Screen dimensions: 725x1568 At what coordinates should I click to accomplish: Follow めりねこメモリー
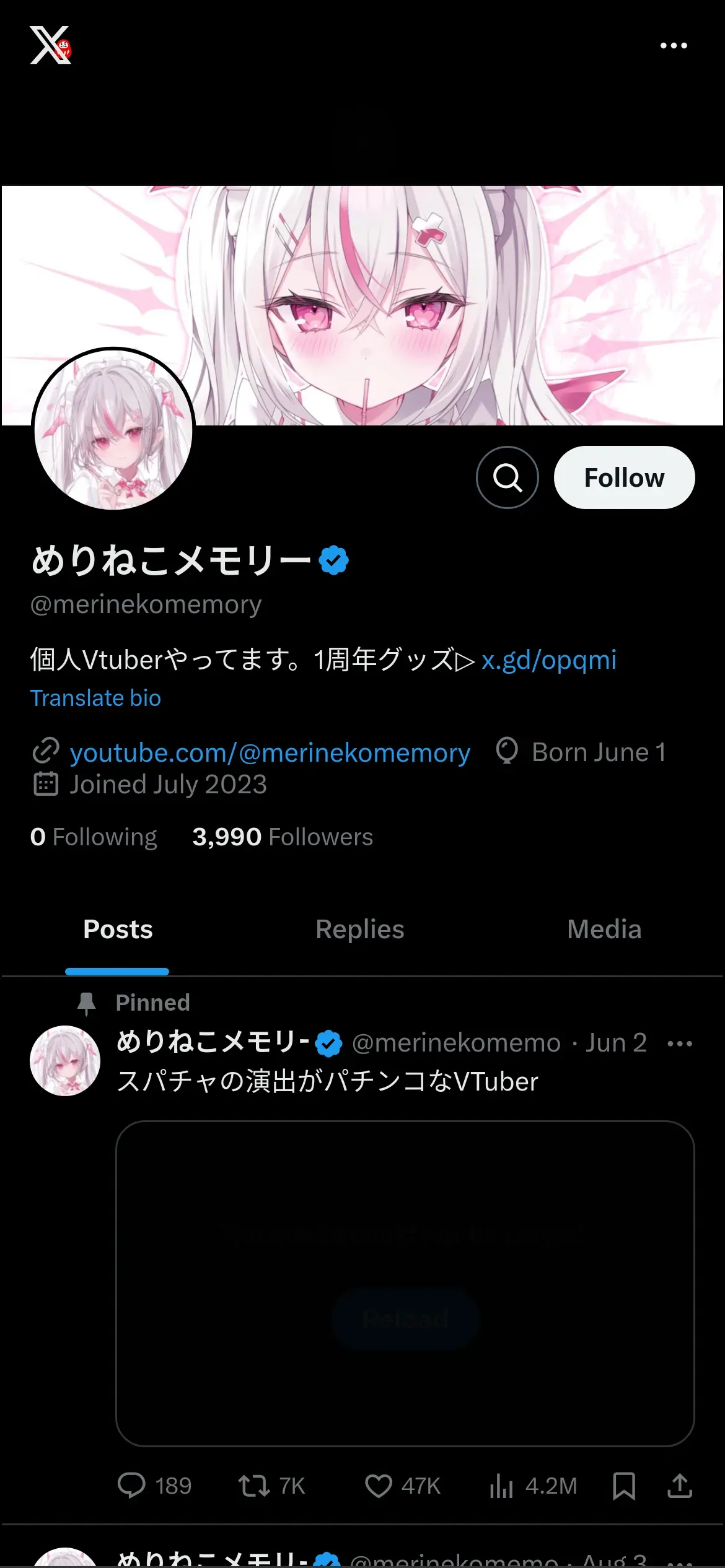tap(624, 477)
